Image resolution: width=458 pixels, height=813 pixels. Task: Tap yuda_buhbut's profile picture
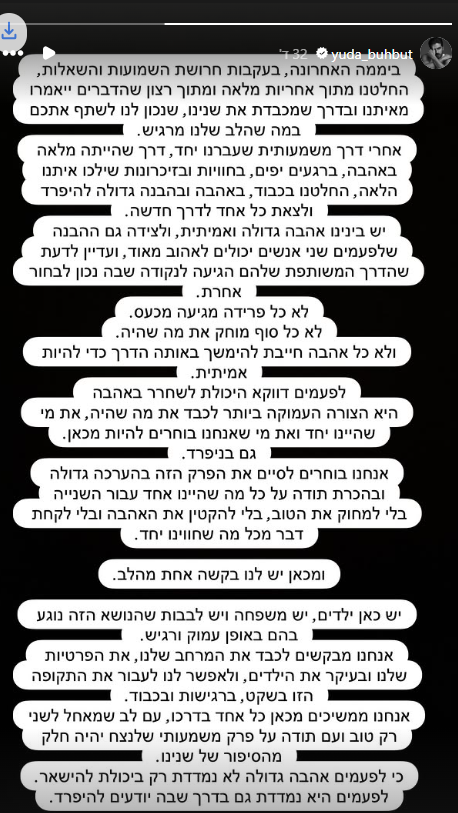(x=435, y=53)
